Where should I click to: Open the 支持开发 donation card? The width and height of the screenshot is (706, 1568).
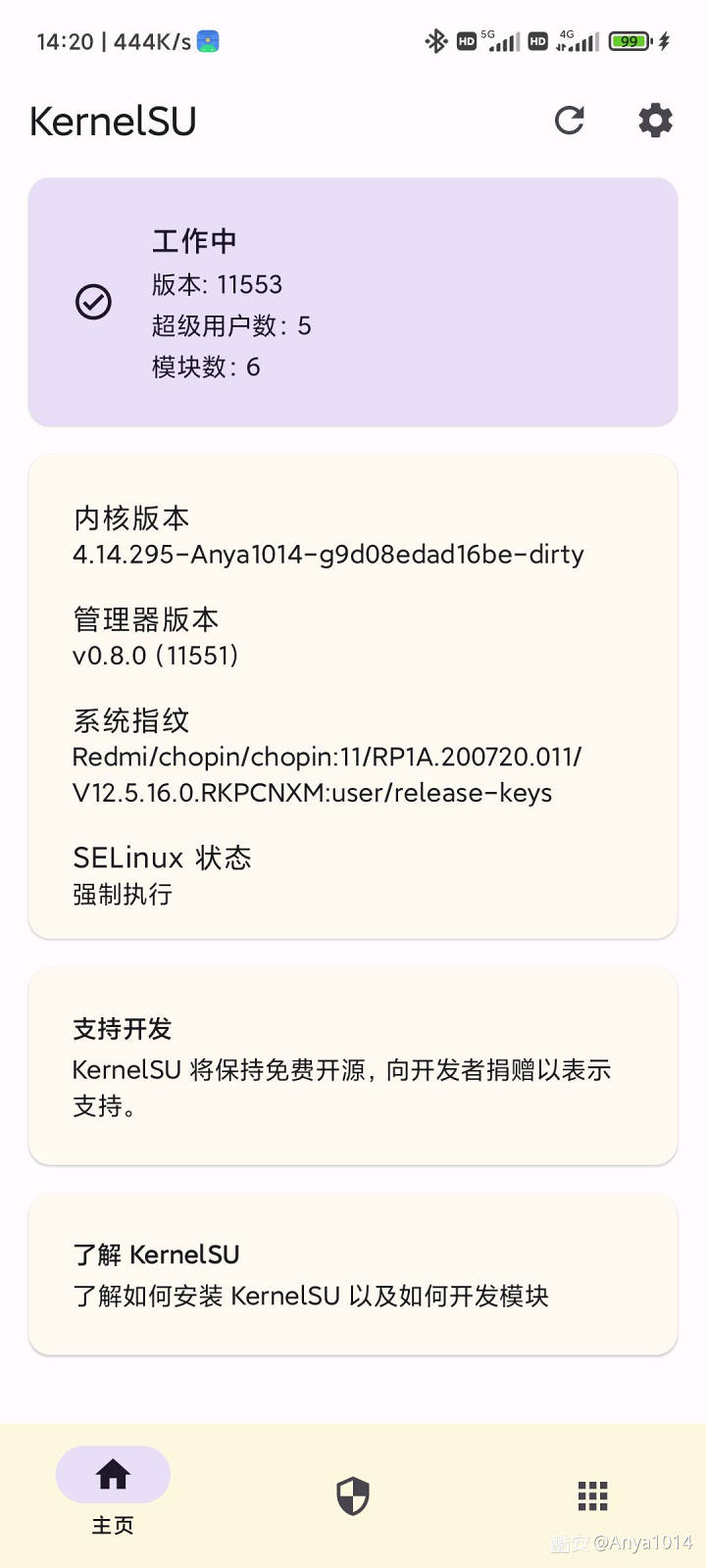(x=353, y=1066)
